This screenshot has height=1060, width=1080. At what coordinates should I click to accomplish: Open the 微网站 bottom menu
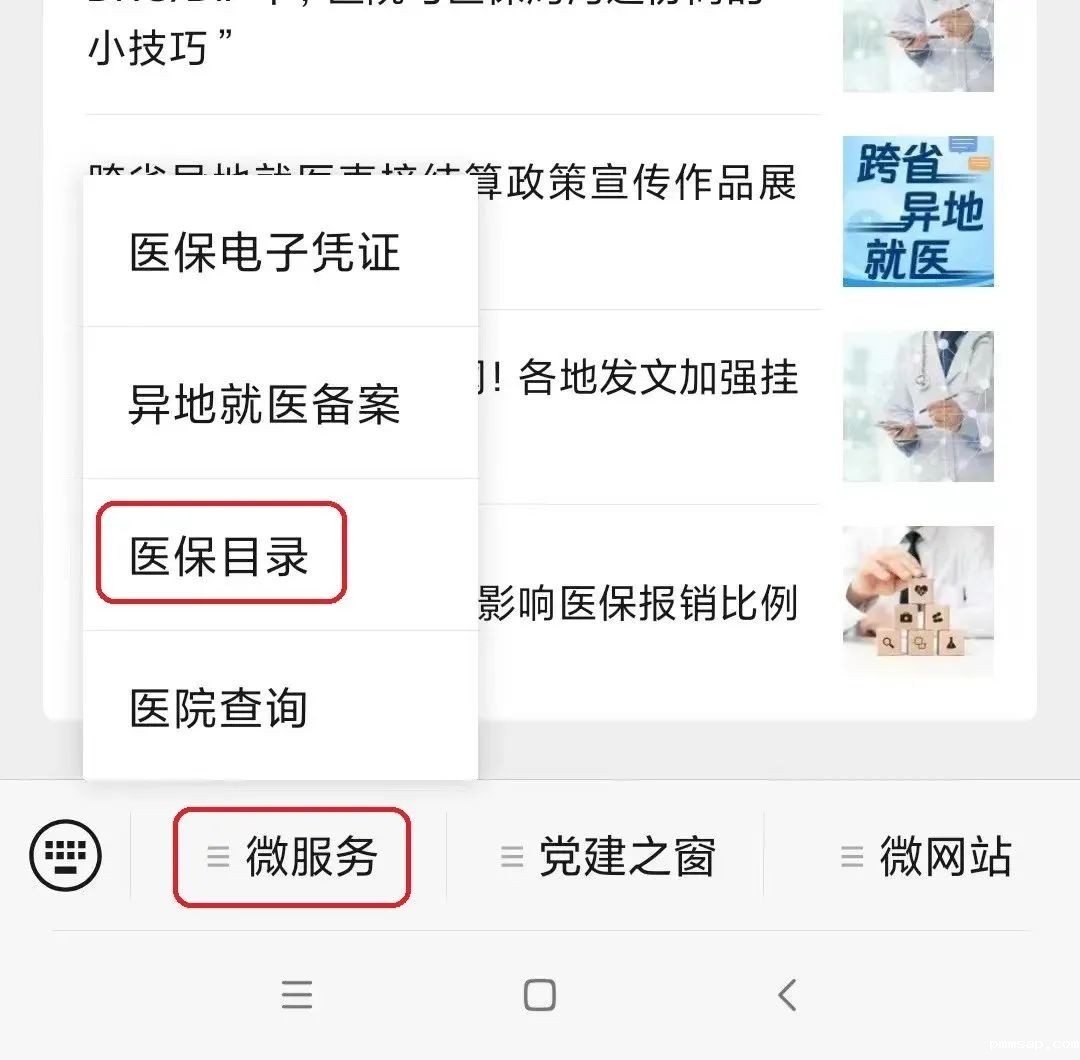(x=926, y=857)
